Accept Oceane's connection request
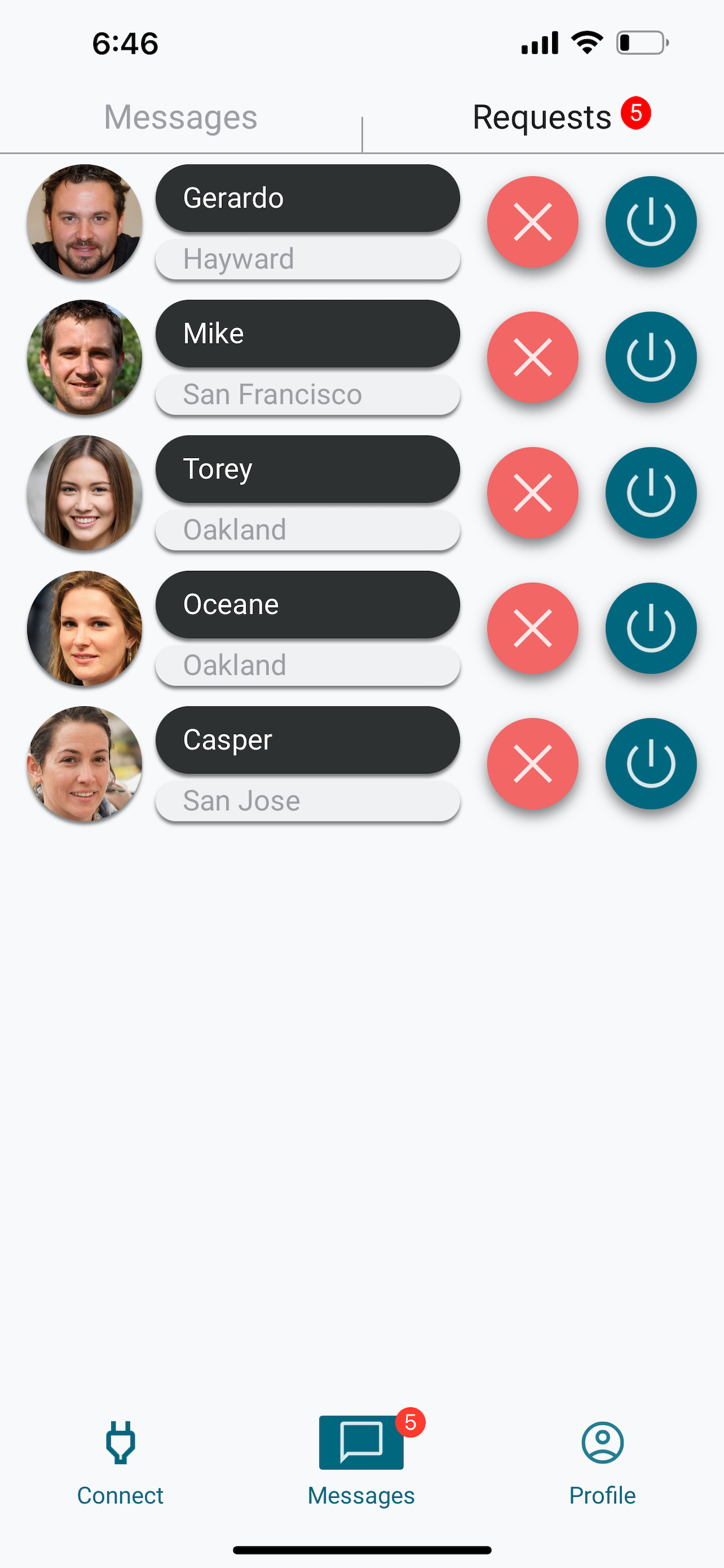This screenshot has height=1568, width=724. (x=651, y=629)
